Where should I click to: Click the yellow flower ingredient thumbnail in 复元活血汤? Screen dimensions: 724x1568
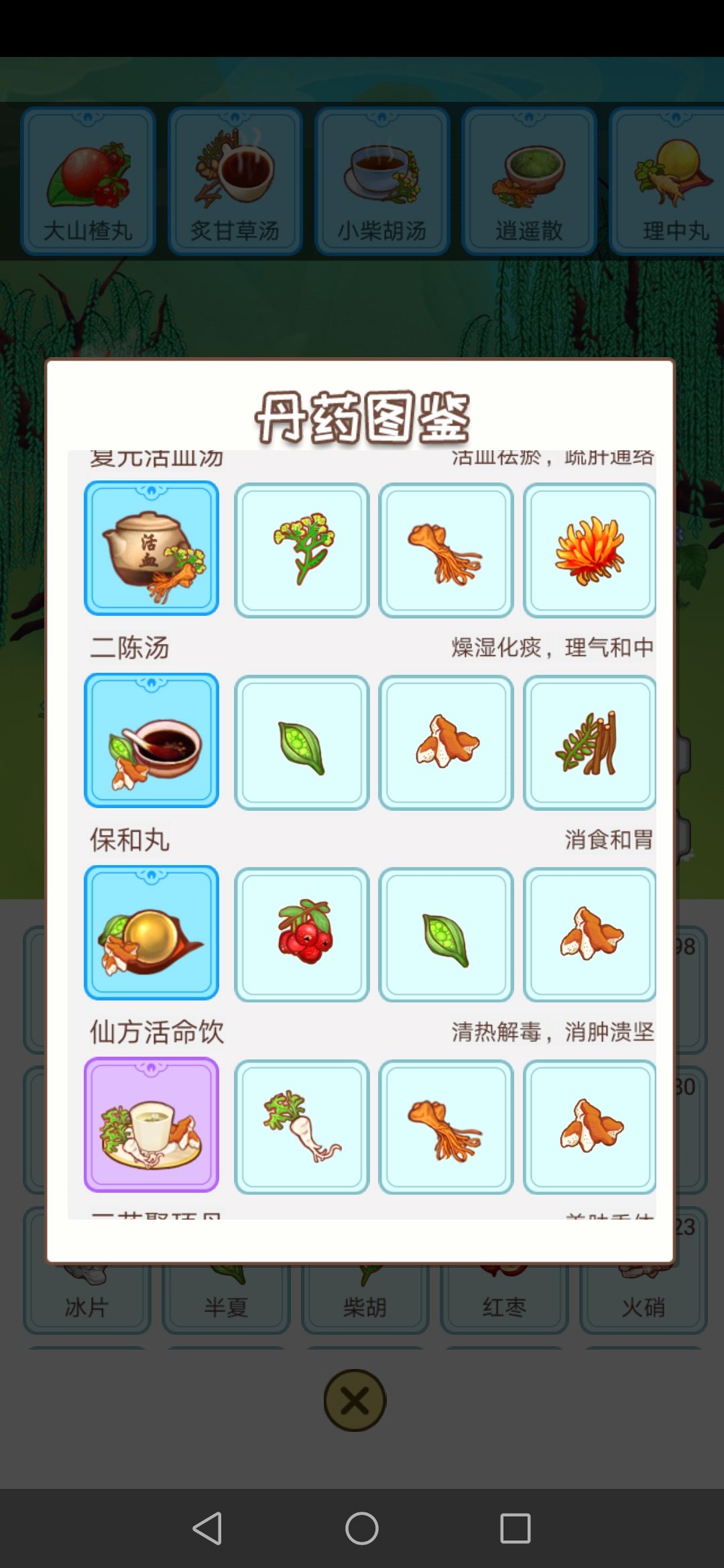302,548
